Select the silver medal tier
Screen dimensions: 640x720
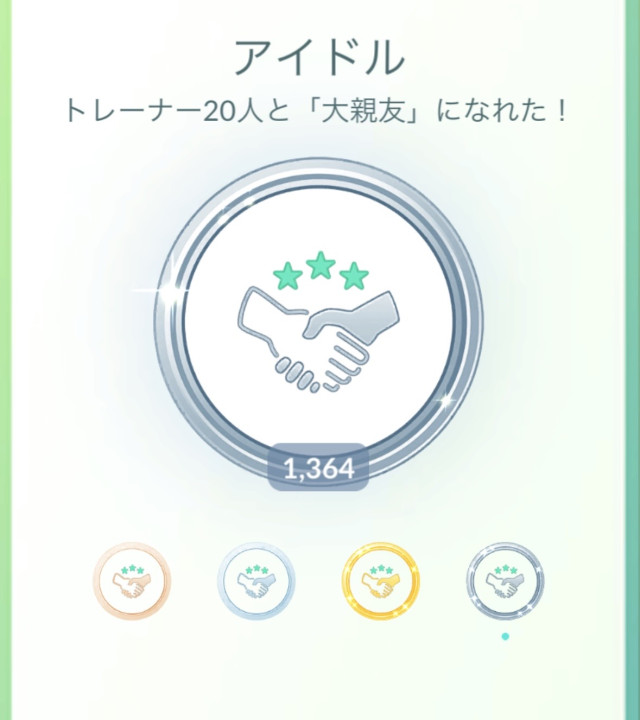[x=256, y=581]
